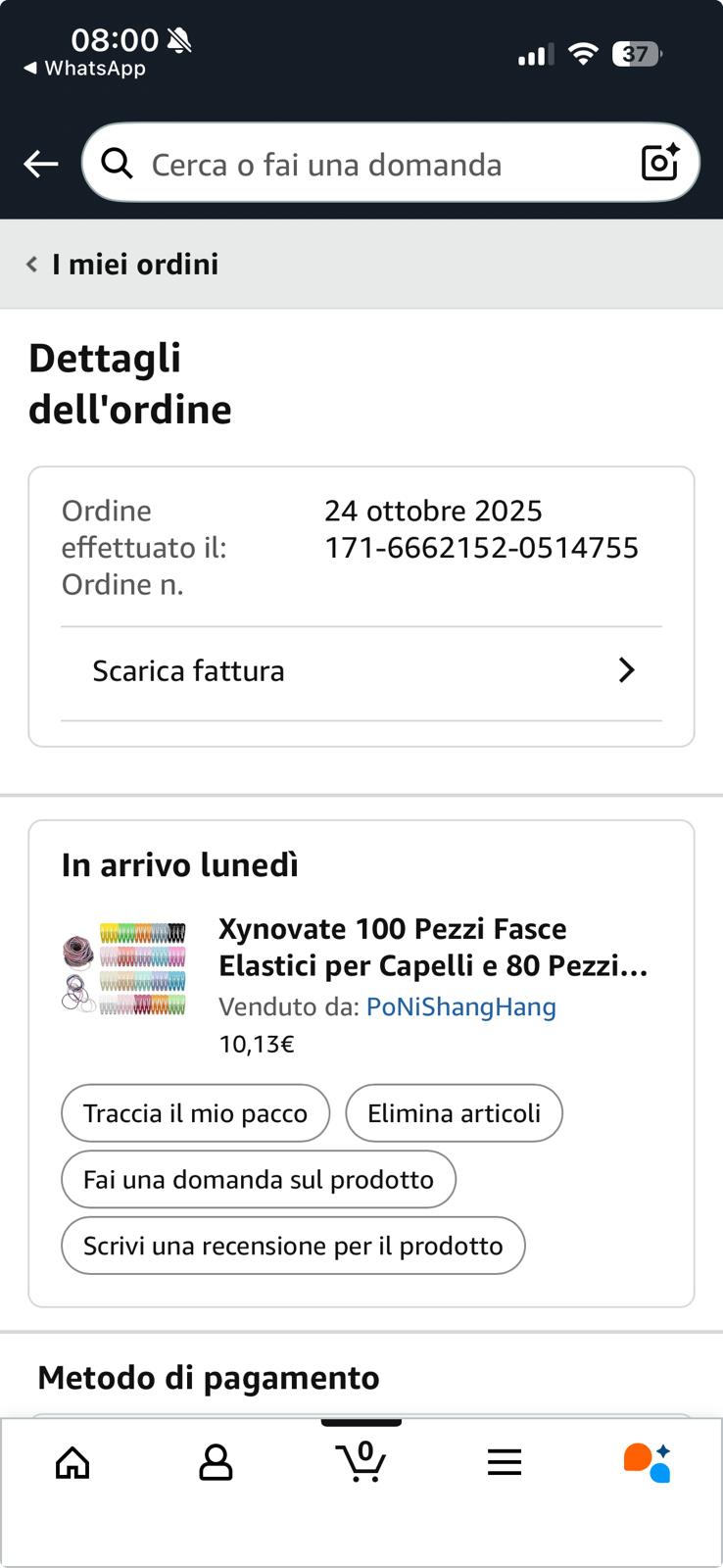Select 'Elimina articoli'
The image size is (723, 1568).
(x=454, y=1113)
